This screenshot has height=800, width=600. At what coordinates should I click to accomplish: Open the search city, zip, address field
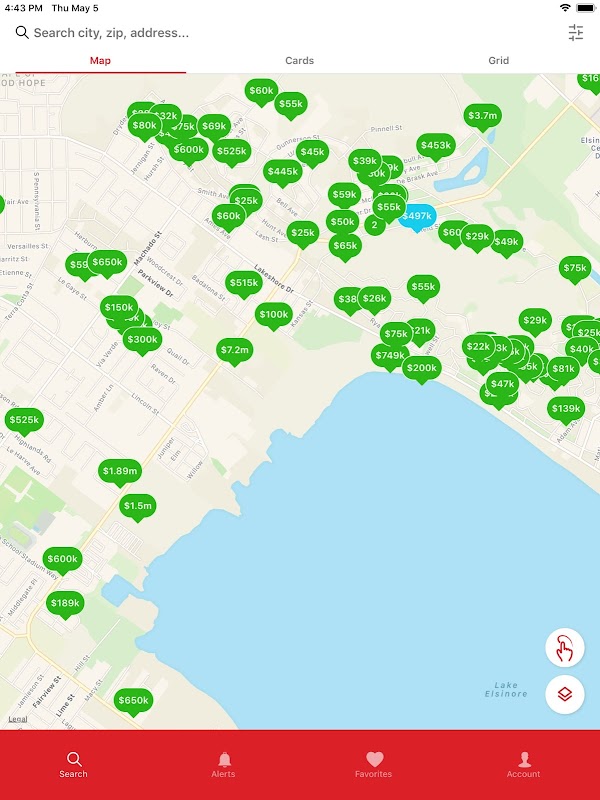(286, 33)
